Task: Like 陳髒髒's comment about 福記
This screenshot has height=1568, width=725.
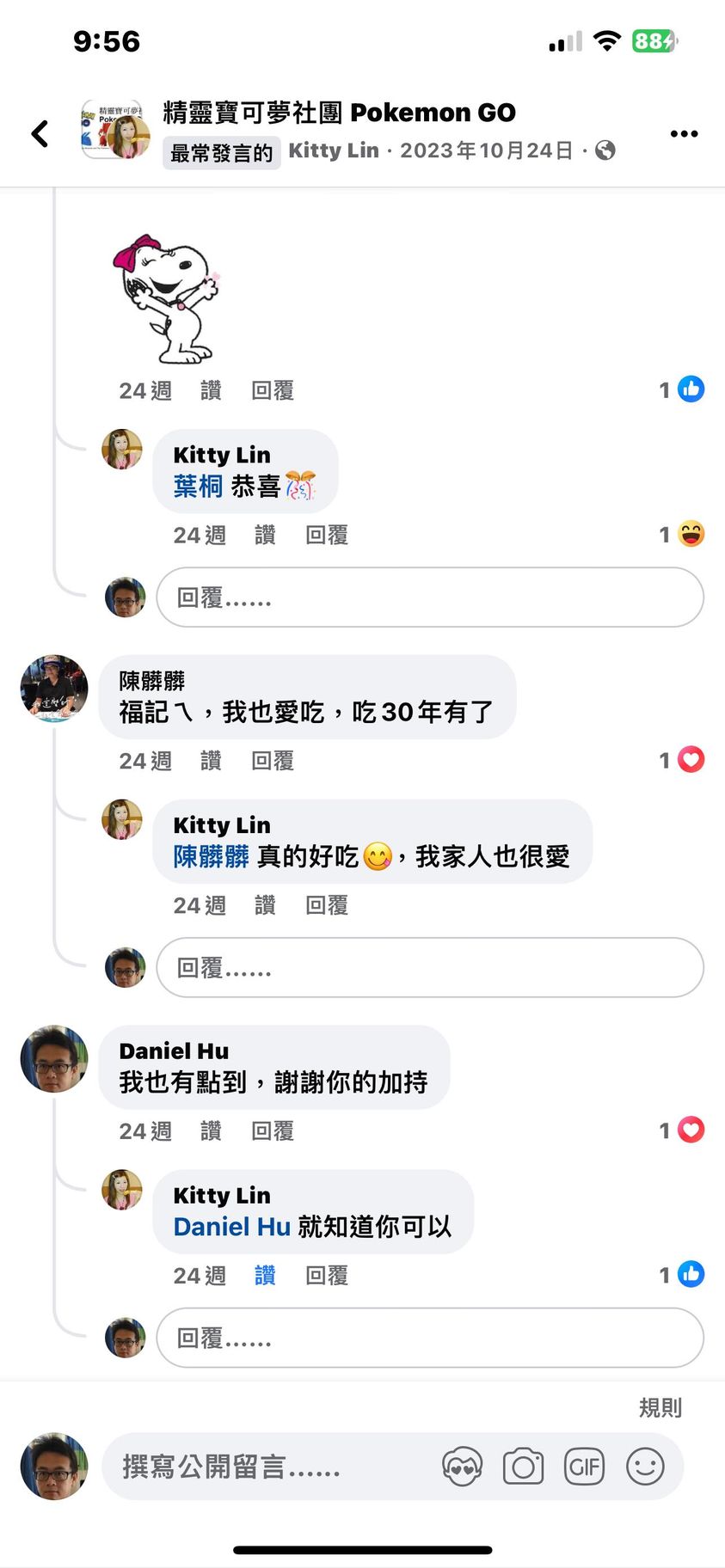Action: pyautogui.click(x=211, y=761)
